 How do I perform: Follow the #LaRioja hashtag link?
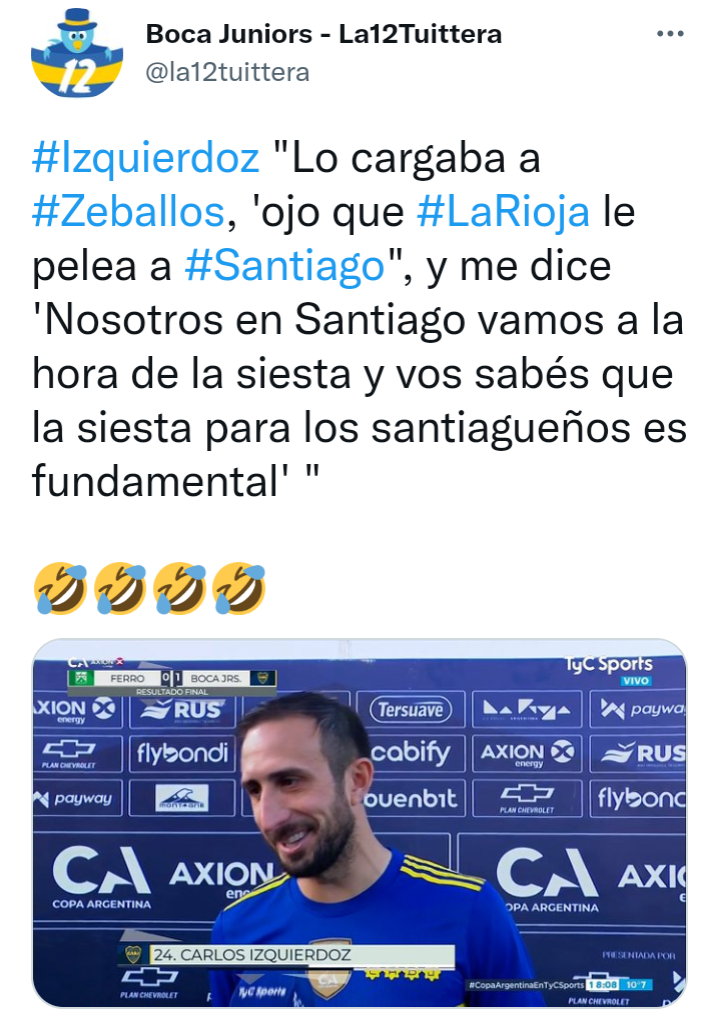(503, 212)
